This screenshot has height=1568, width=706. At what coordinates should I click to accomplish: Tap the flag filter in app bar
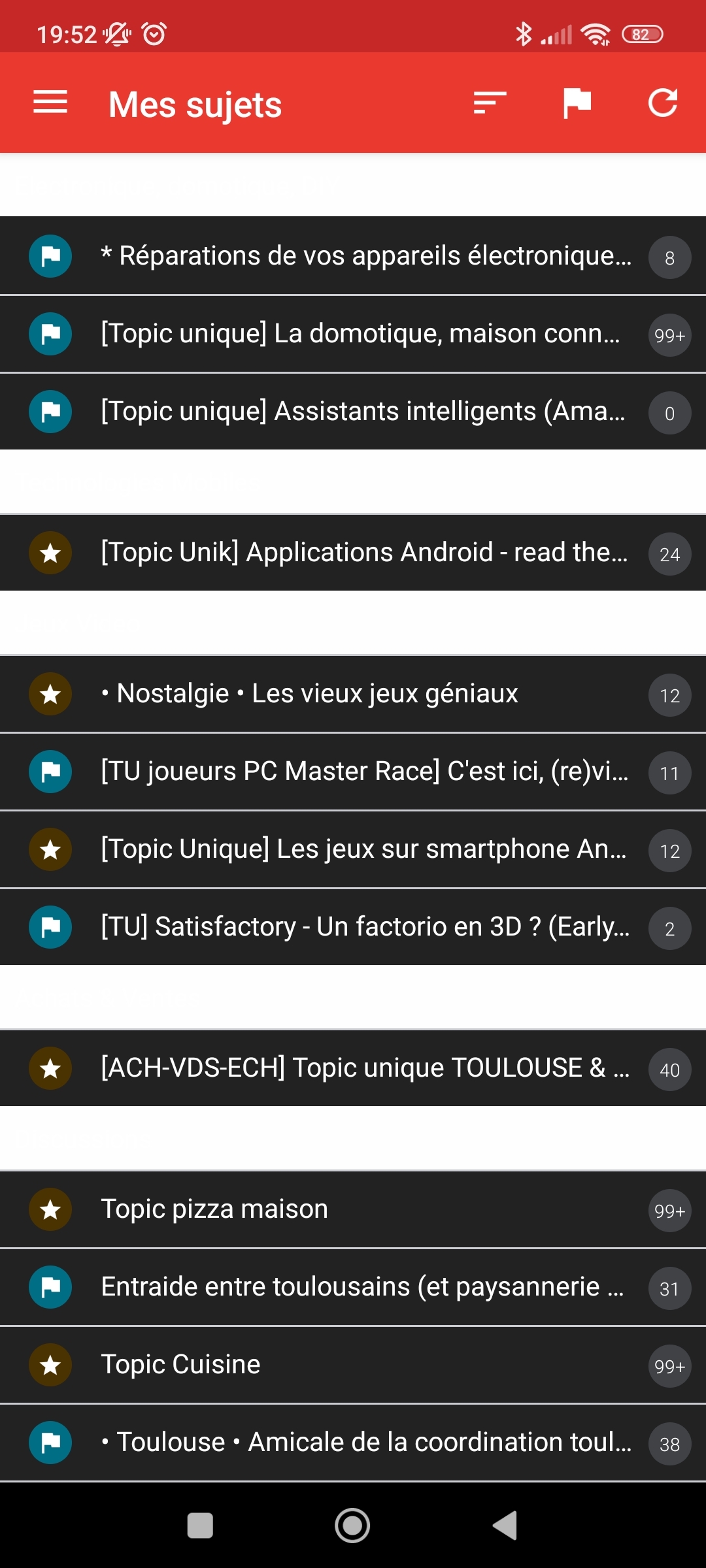coord(577,103)
